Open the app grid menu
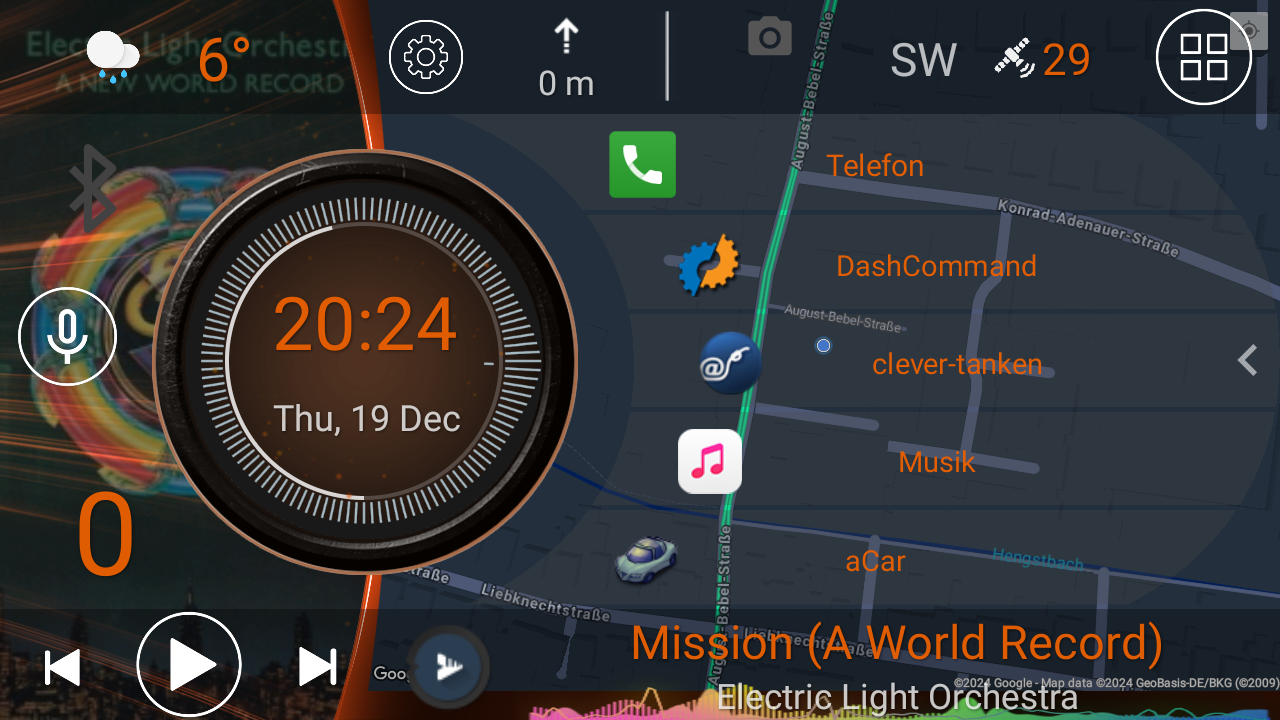 click(x=1203, y=57)
